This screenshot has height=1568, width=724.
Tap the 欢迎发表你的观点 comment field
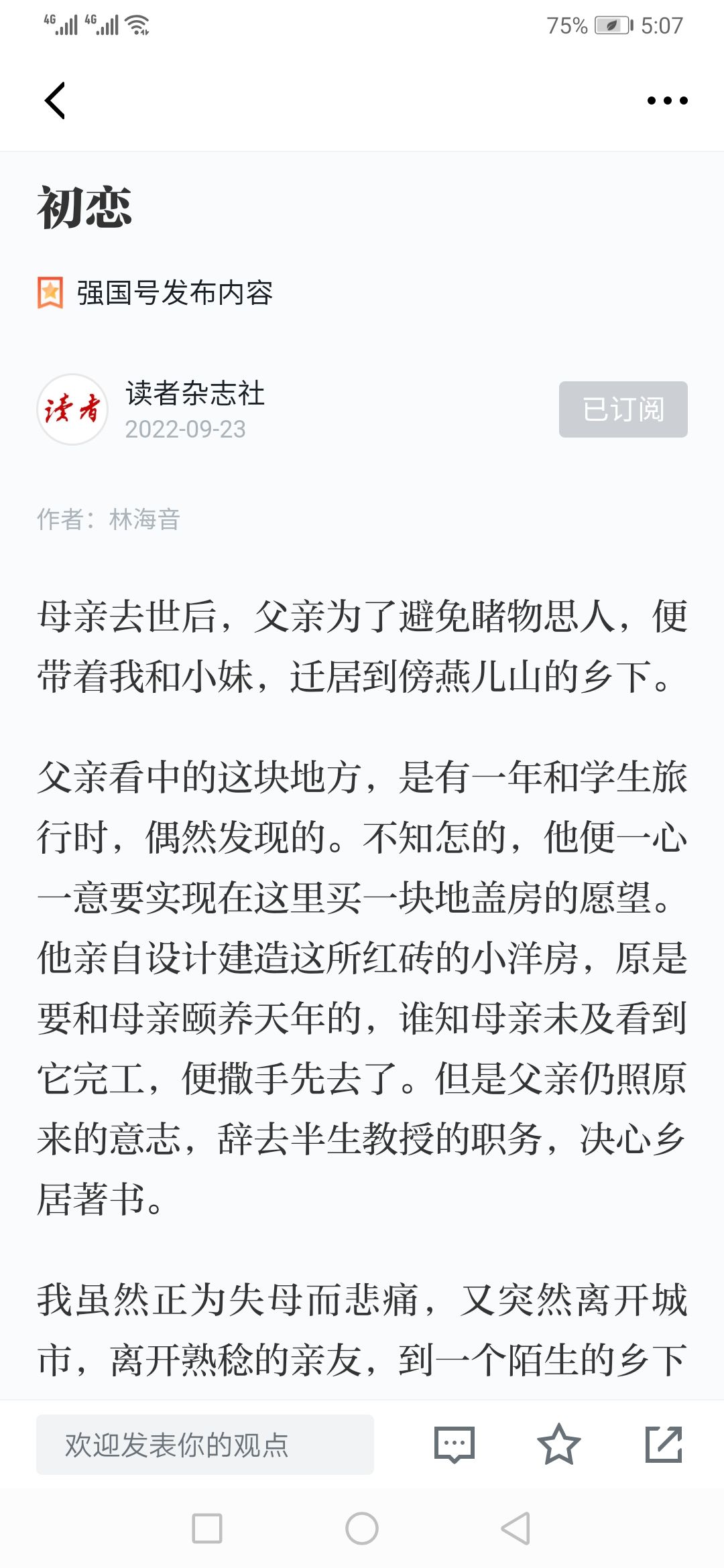pyautogui.click(x=204, y=1444)
